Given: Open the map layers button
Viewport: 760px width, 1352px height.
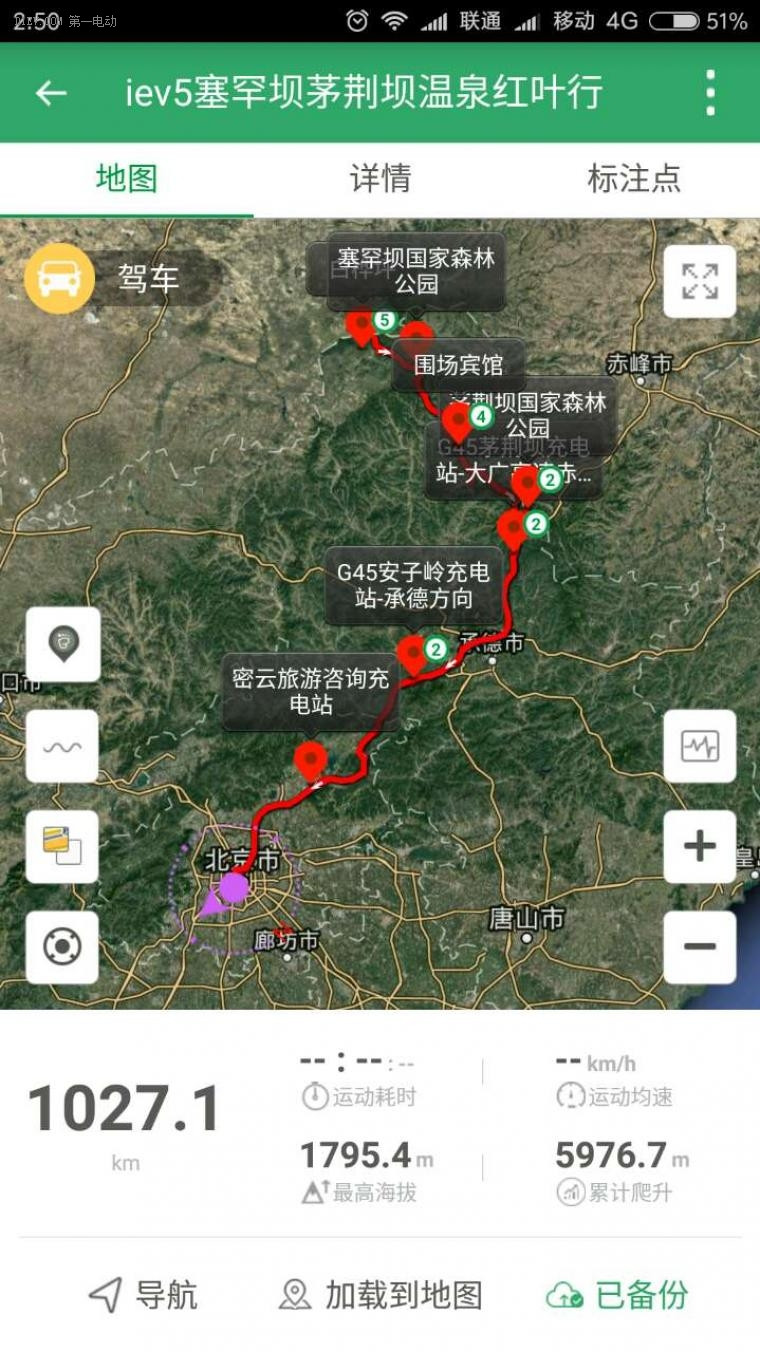Looking at the screenshot, I should coord(62,847).
